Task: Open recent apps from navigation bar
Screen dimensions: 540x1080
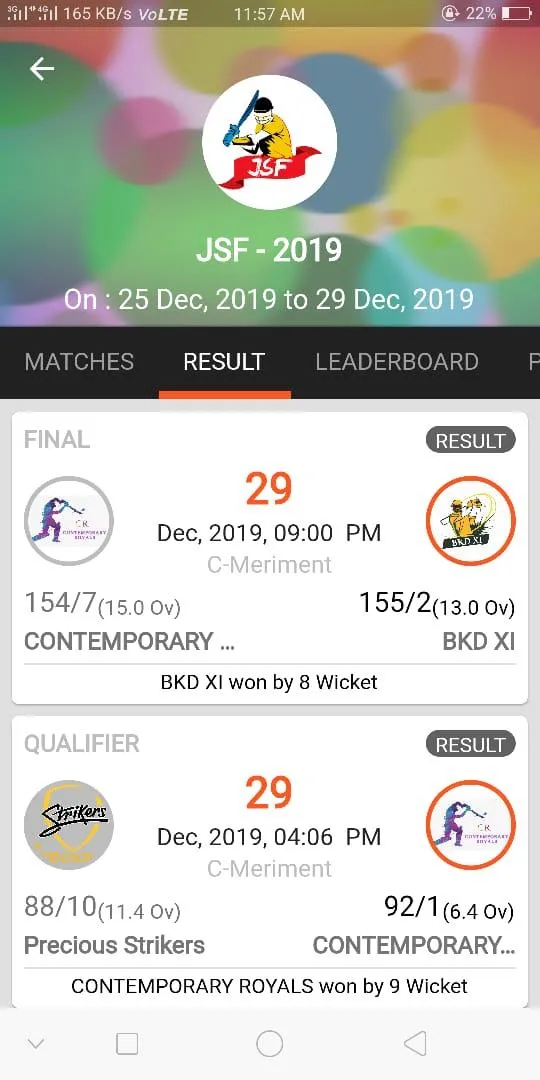Action: pos(127,1043)
